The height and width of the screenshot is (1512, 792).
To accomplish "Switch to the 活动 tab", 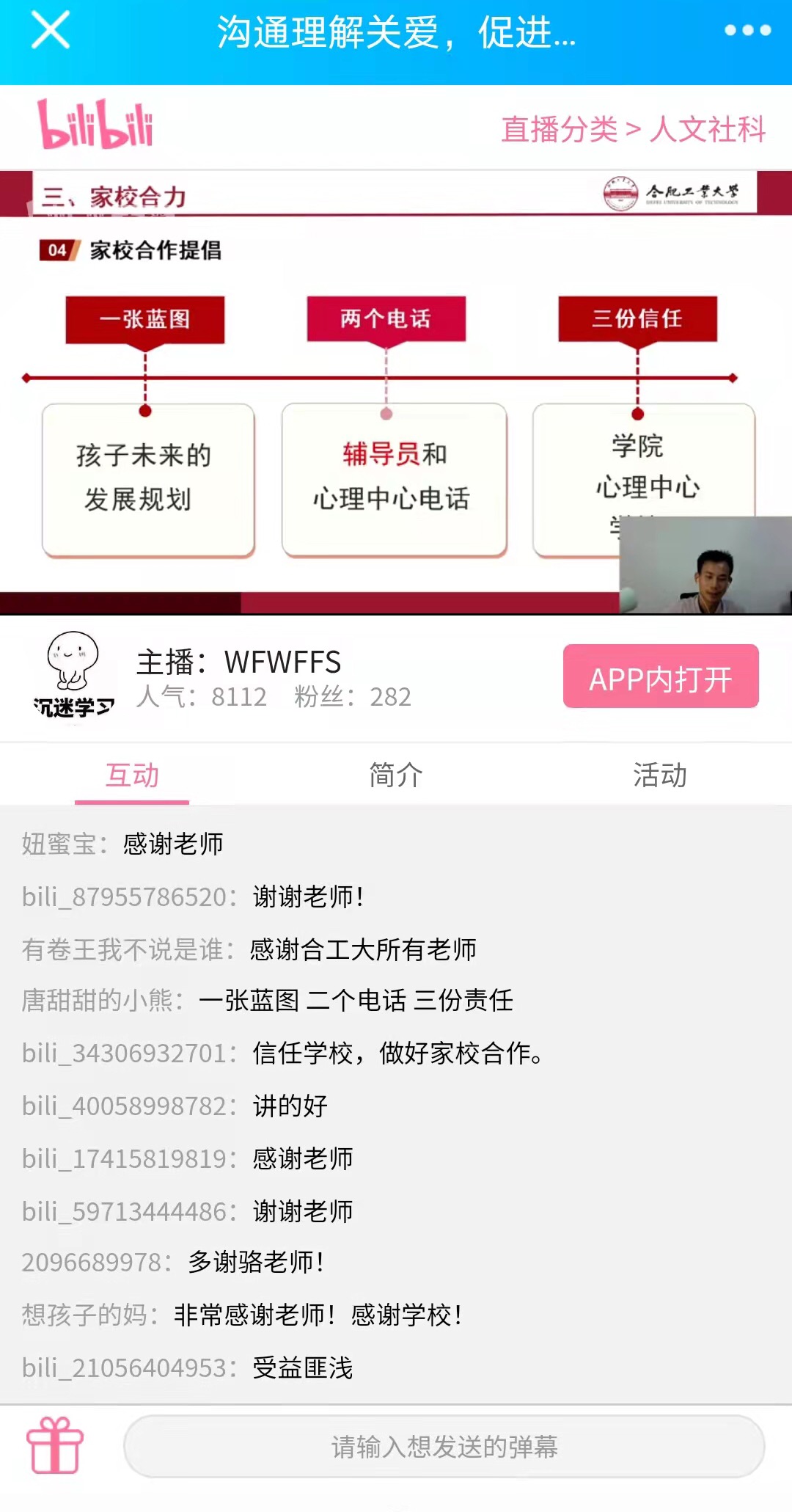I will coord(660,775).
